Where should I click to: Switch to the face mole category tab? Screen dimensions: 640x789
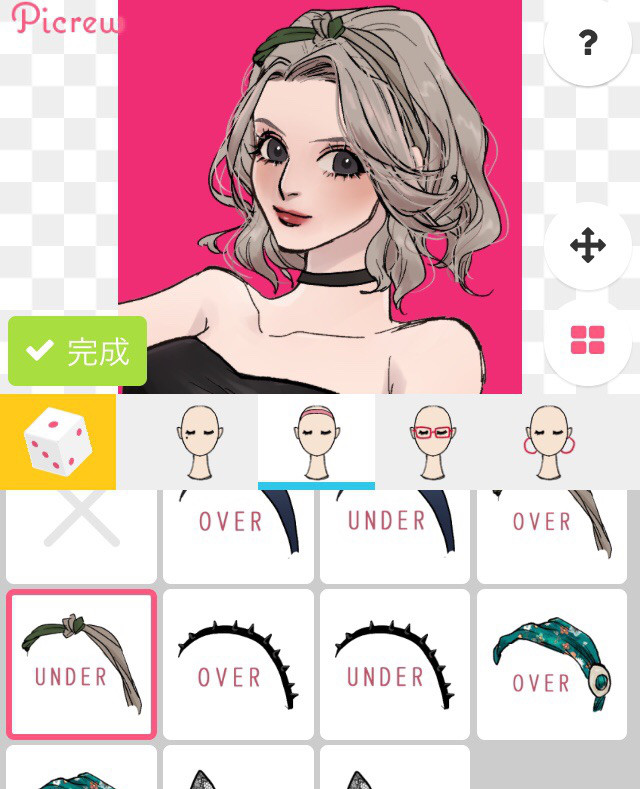200,442
